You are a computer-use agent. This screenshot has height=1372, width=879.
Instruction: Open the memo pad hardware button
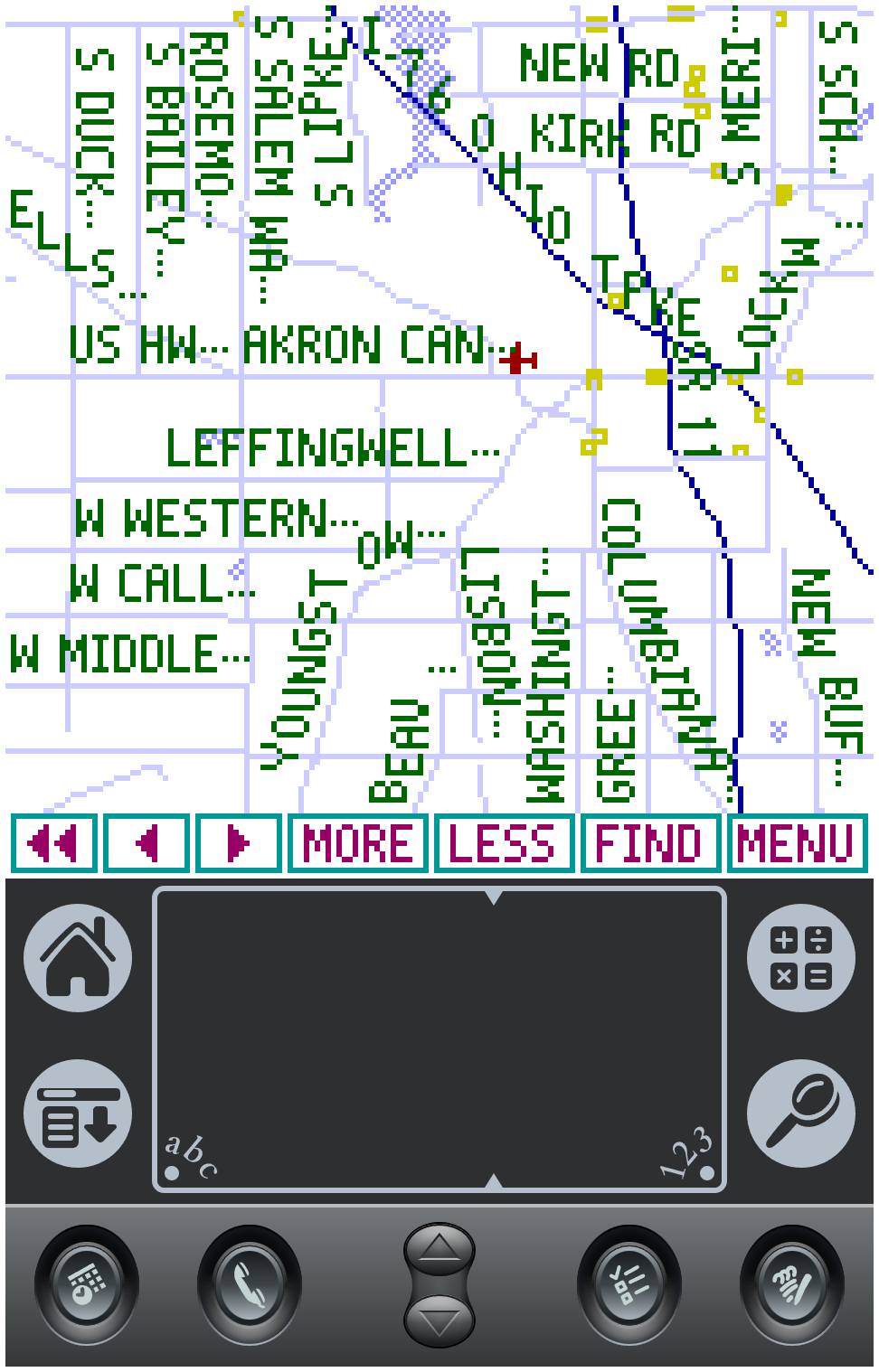click(x=791, y=1282)
